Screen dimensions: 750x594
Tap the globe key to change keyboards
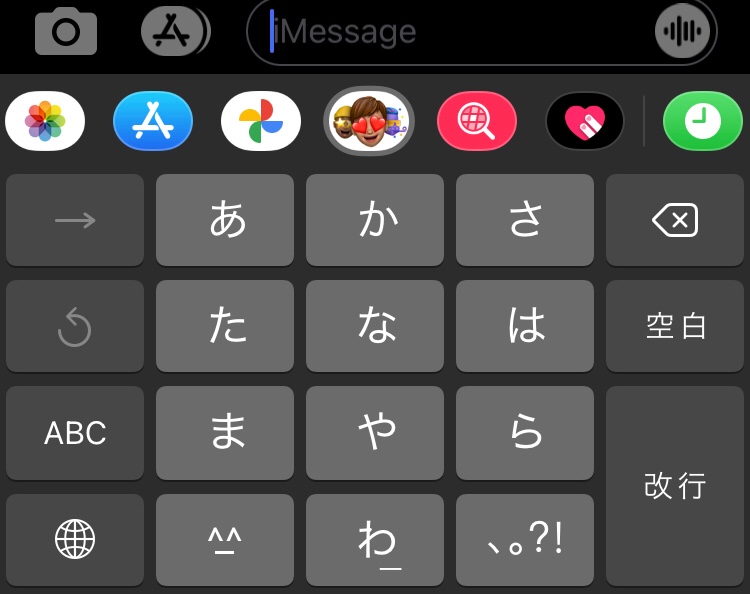click(75, 540)
